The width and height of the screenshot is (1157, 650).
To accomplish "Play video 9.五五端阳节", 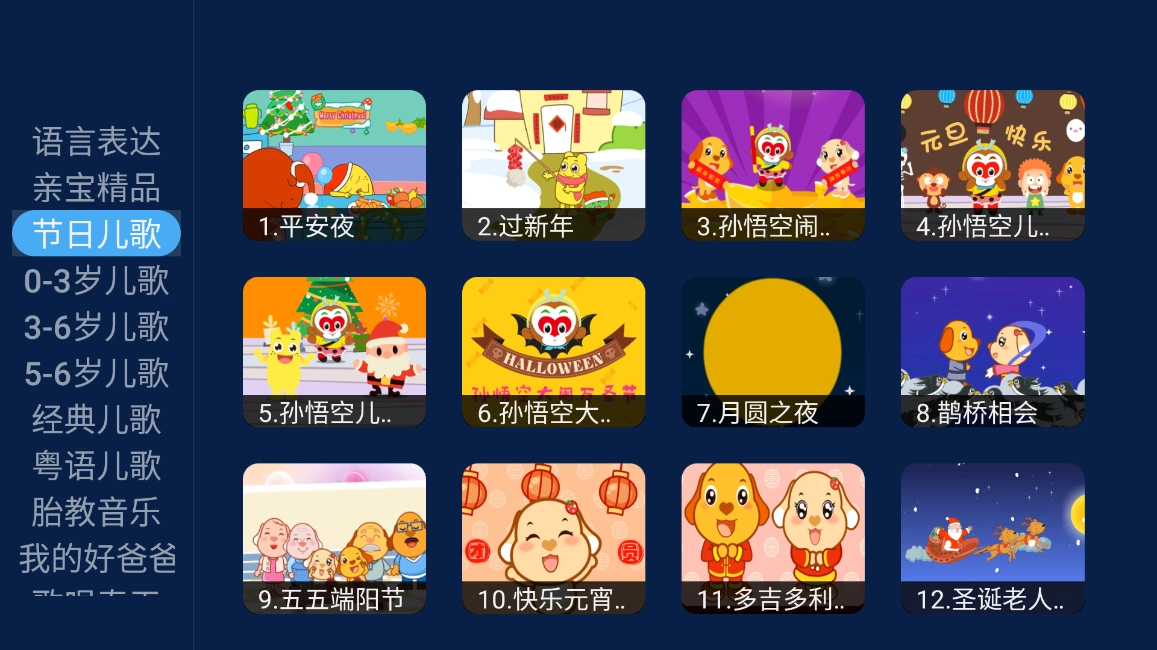I will (334, 538).
